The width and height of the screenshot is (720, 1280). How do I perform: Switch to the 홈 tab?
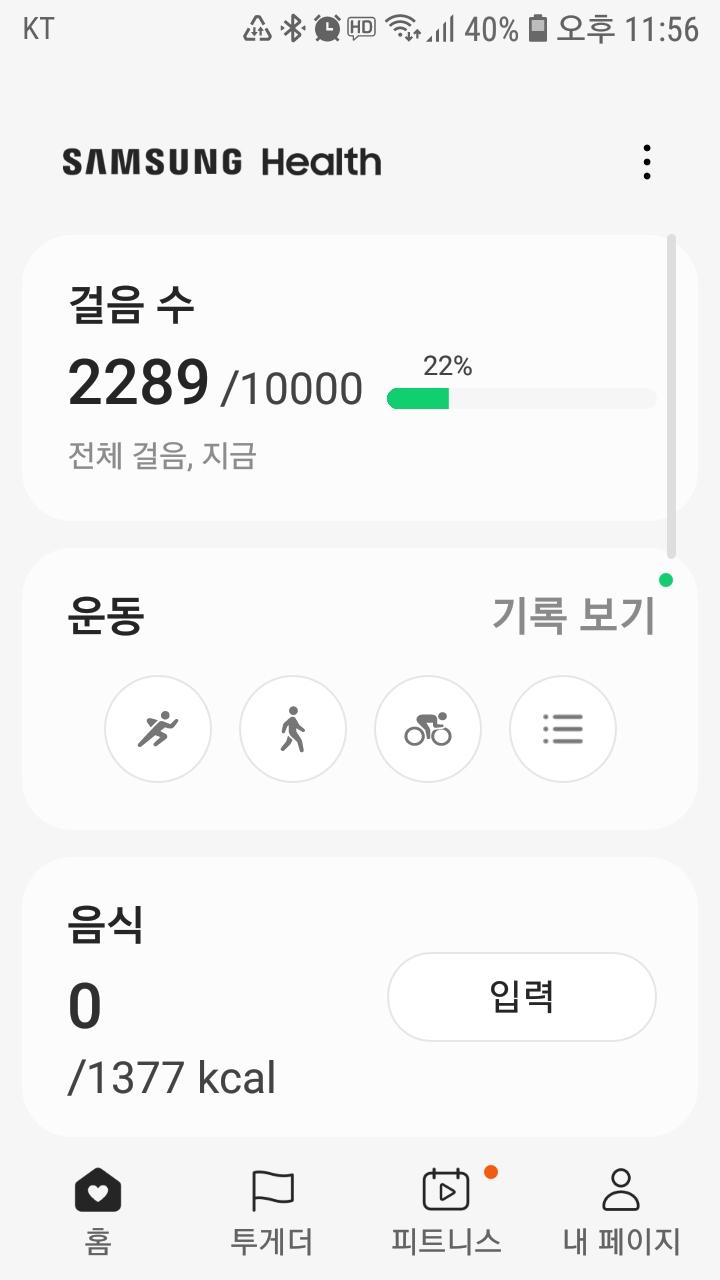(98, 1212)
